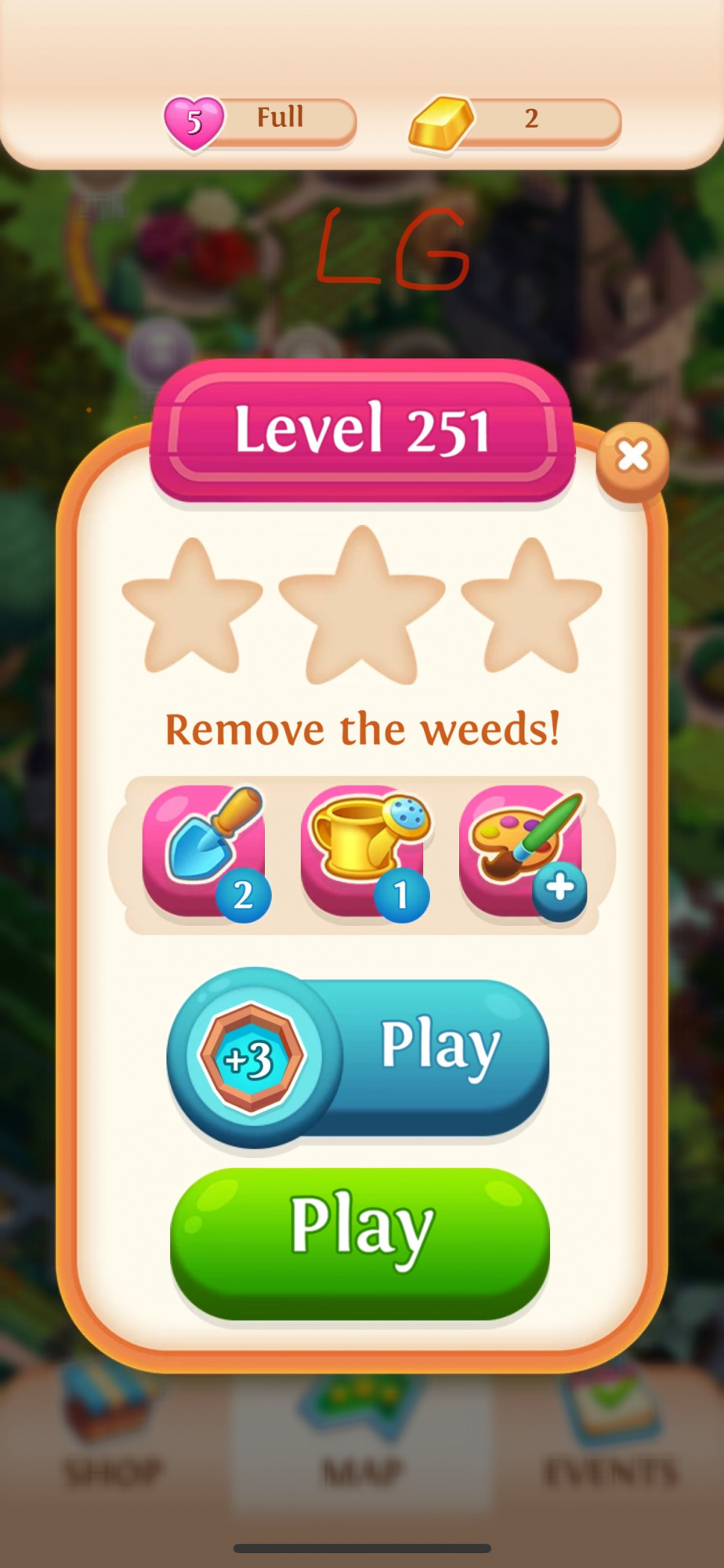724x1568 pixels.
Task: Start level with +3 moves Play button
Action: pyautogui.click(x=359, y=1057)
